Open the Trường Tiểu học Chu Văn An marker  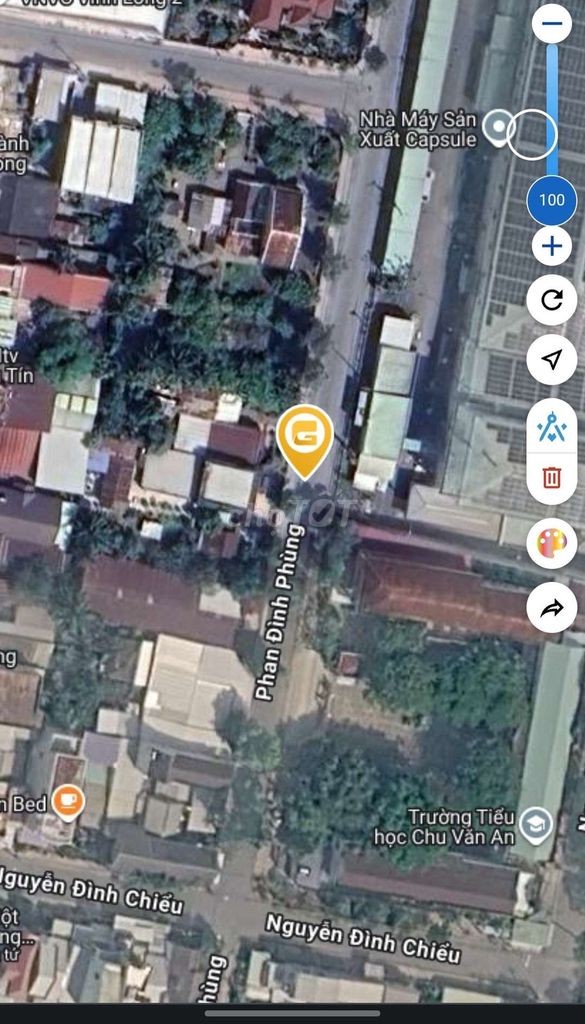pyautogui.click(x=535, y=826)
